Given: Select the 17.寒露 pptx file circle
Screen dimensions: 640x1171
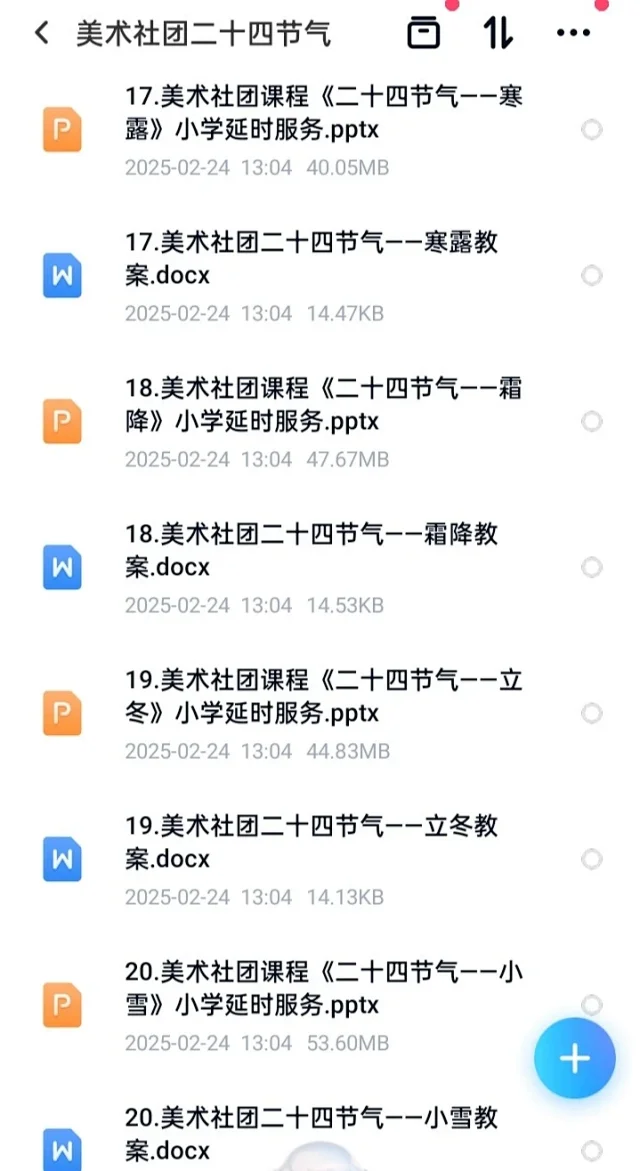Looking at the screenshot, I should click(x=591, y=130).
